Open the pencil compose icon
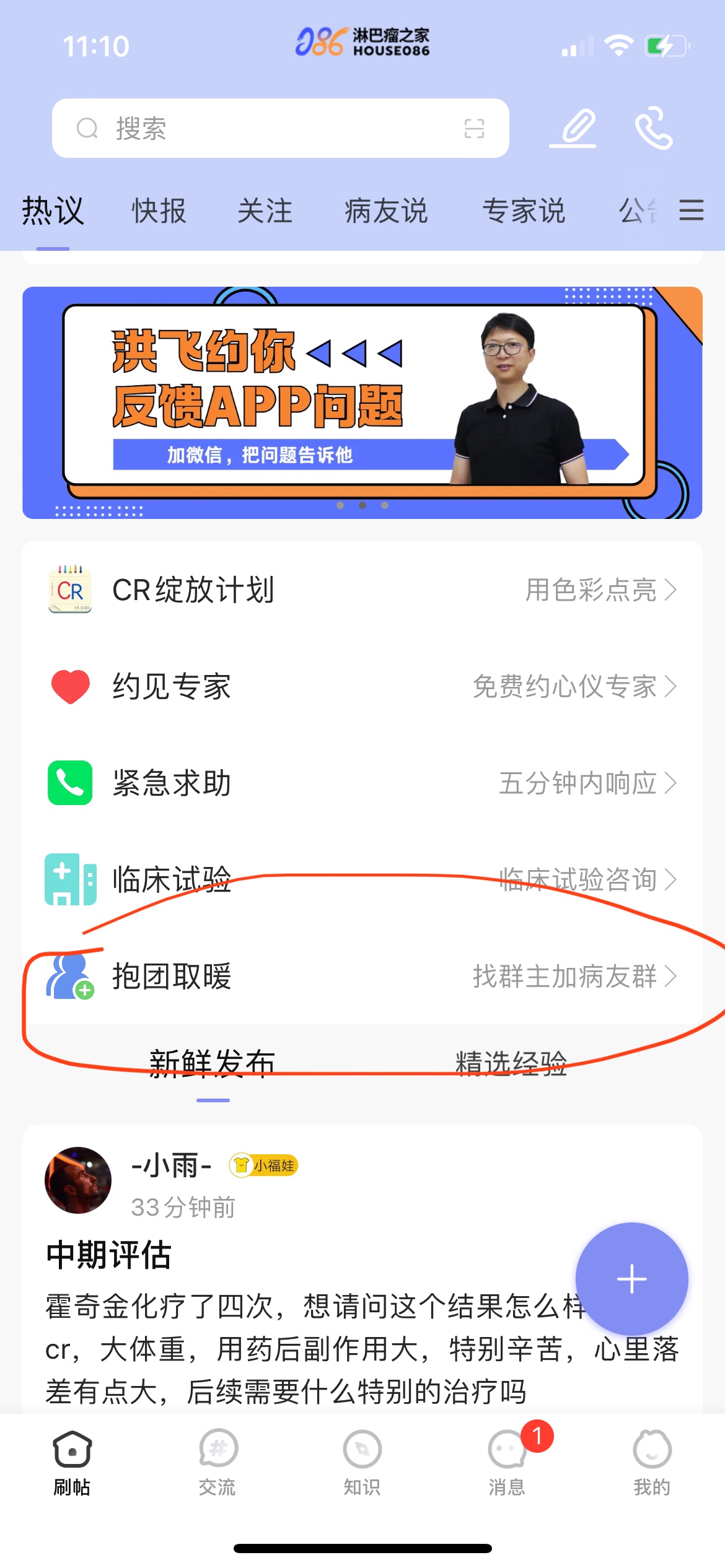Viewport: 725px width, 1568px height. click(574, 128)
